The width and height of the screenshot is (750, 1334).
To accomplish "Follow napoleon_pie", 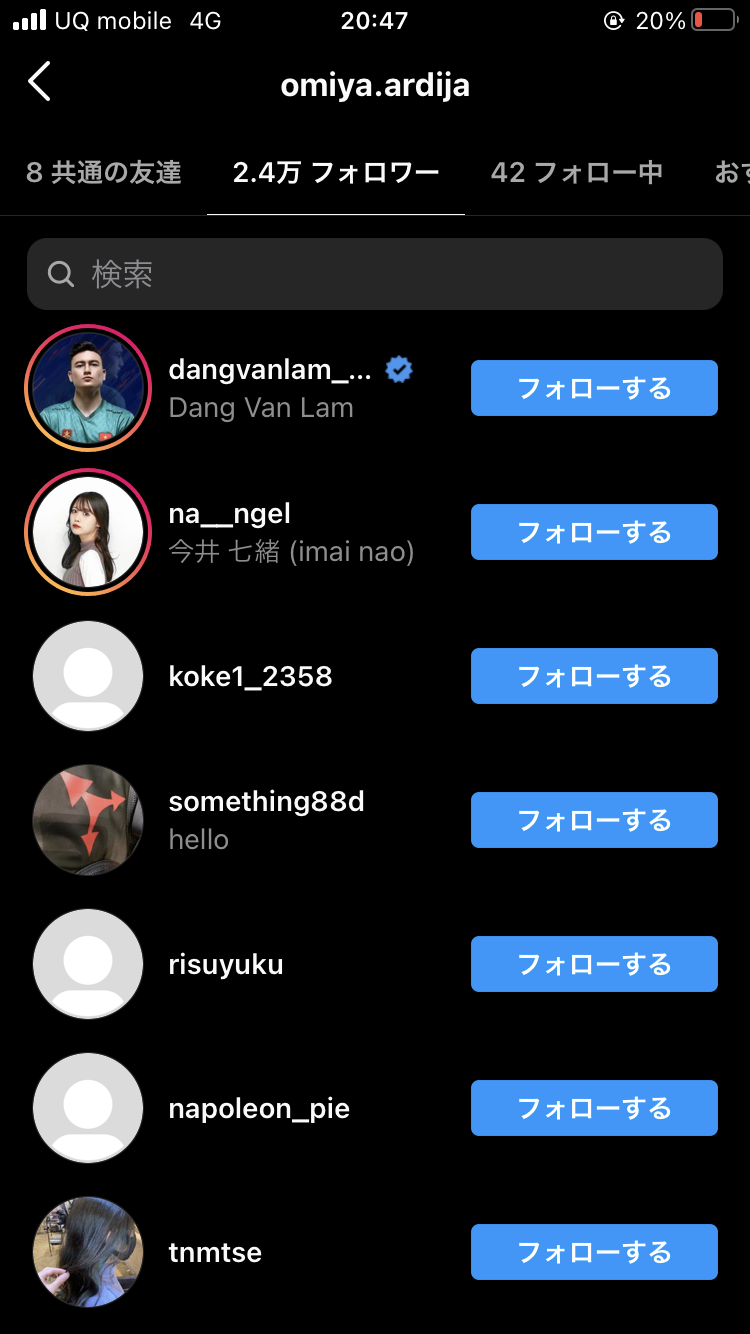I will [x=594, y=1108].
